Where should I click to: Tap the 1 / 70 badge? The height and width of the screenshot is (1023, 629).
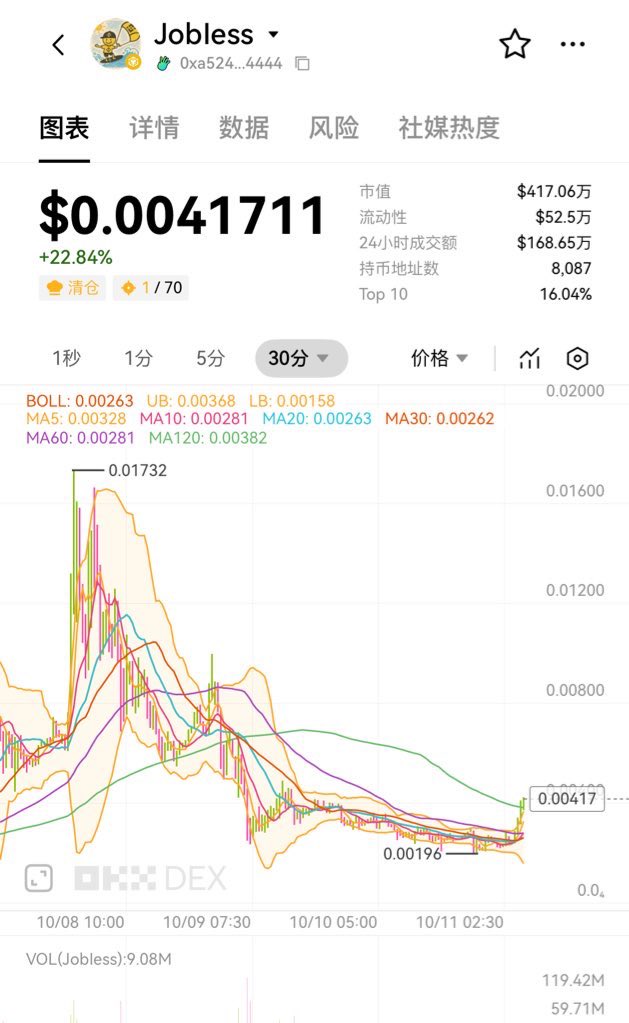click(151, 288)
